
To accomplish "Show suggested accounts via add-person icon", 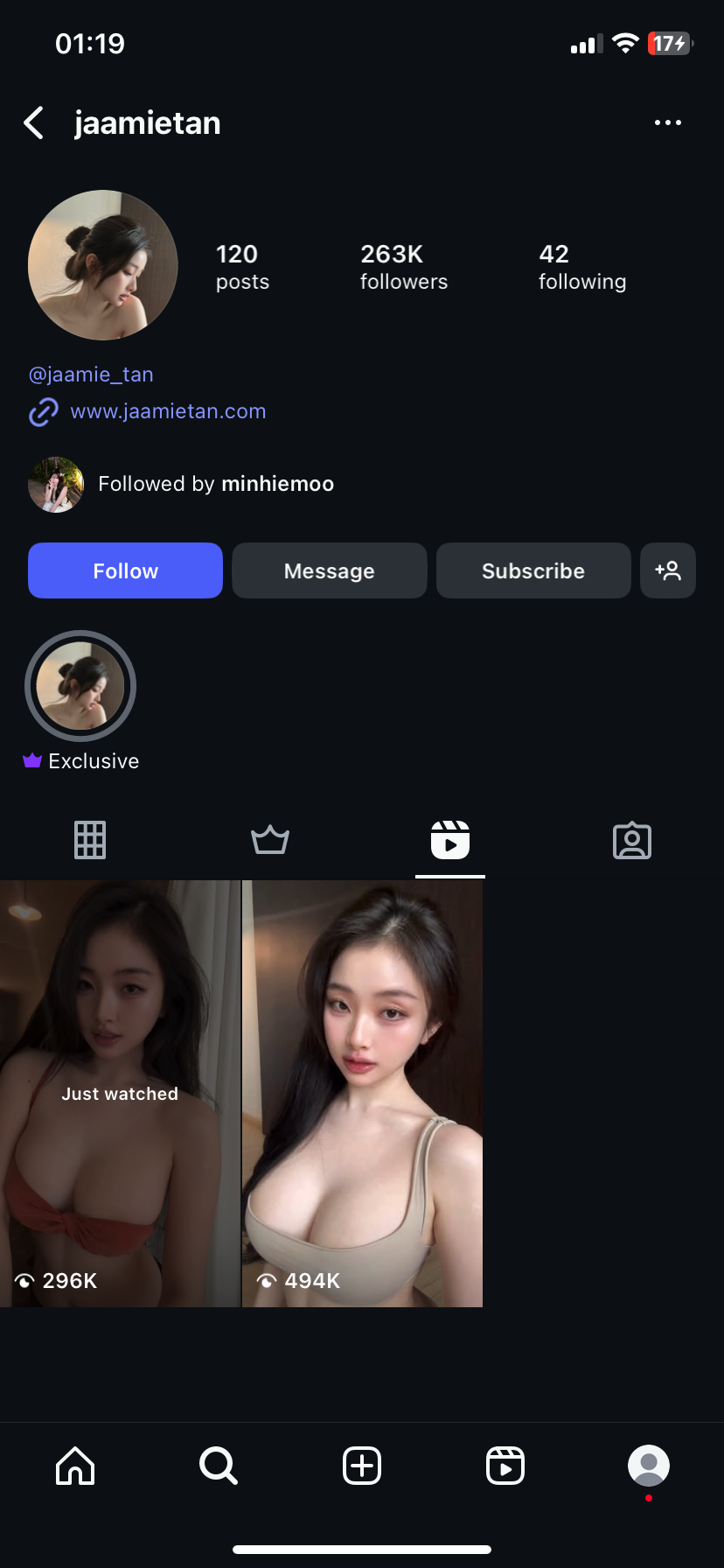I will point(667,570).
